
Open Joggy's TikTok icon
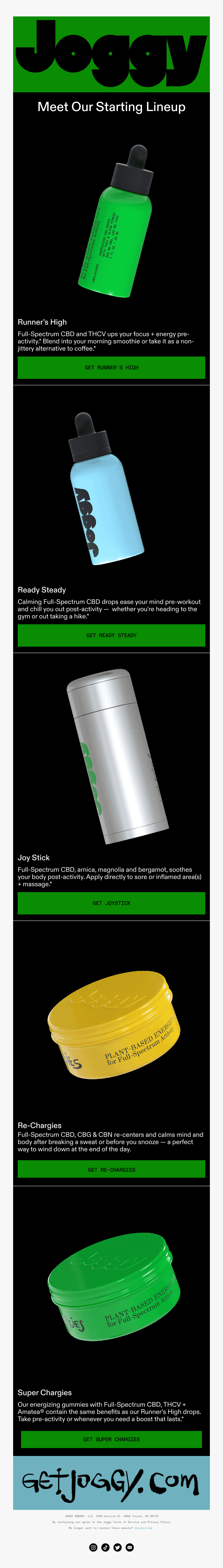(105, 1547)
